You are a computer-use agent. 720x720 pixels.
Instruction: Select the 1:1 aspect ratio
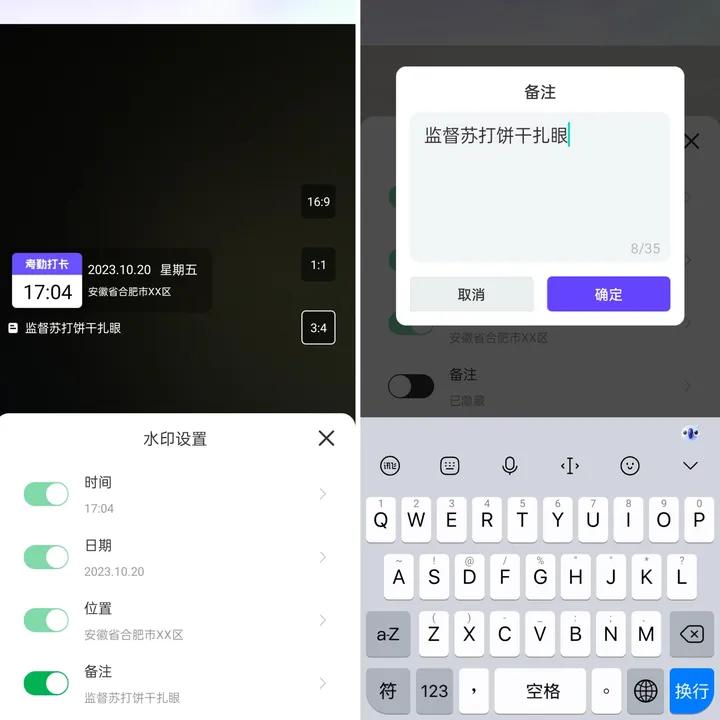click(x=318, y=265)
